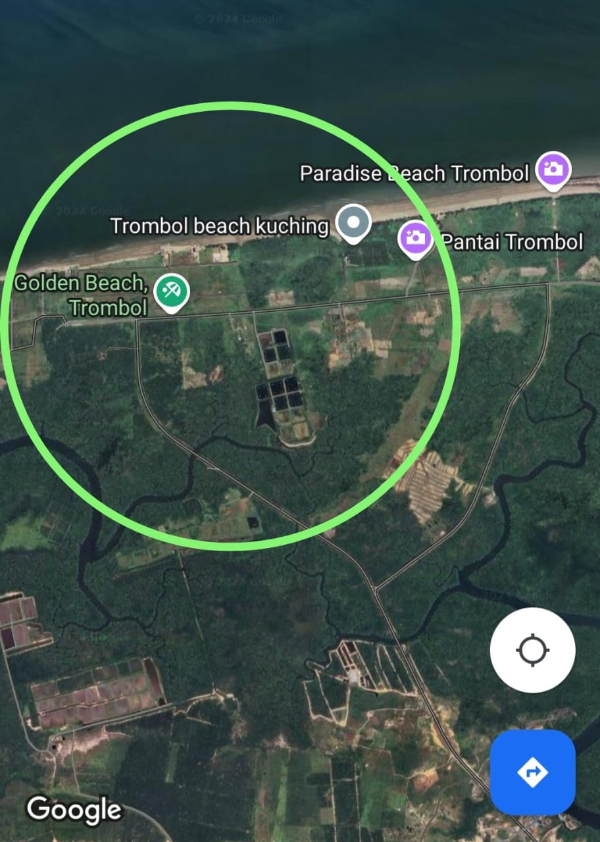
Task: Open directions with the blue arrow button
Action: [532, 772]
